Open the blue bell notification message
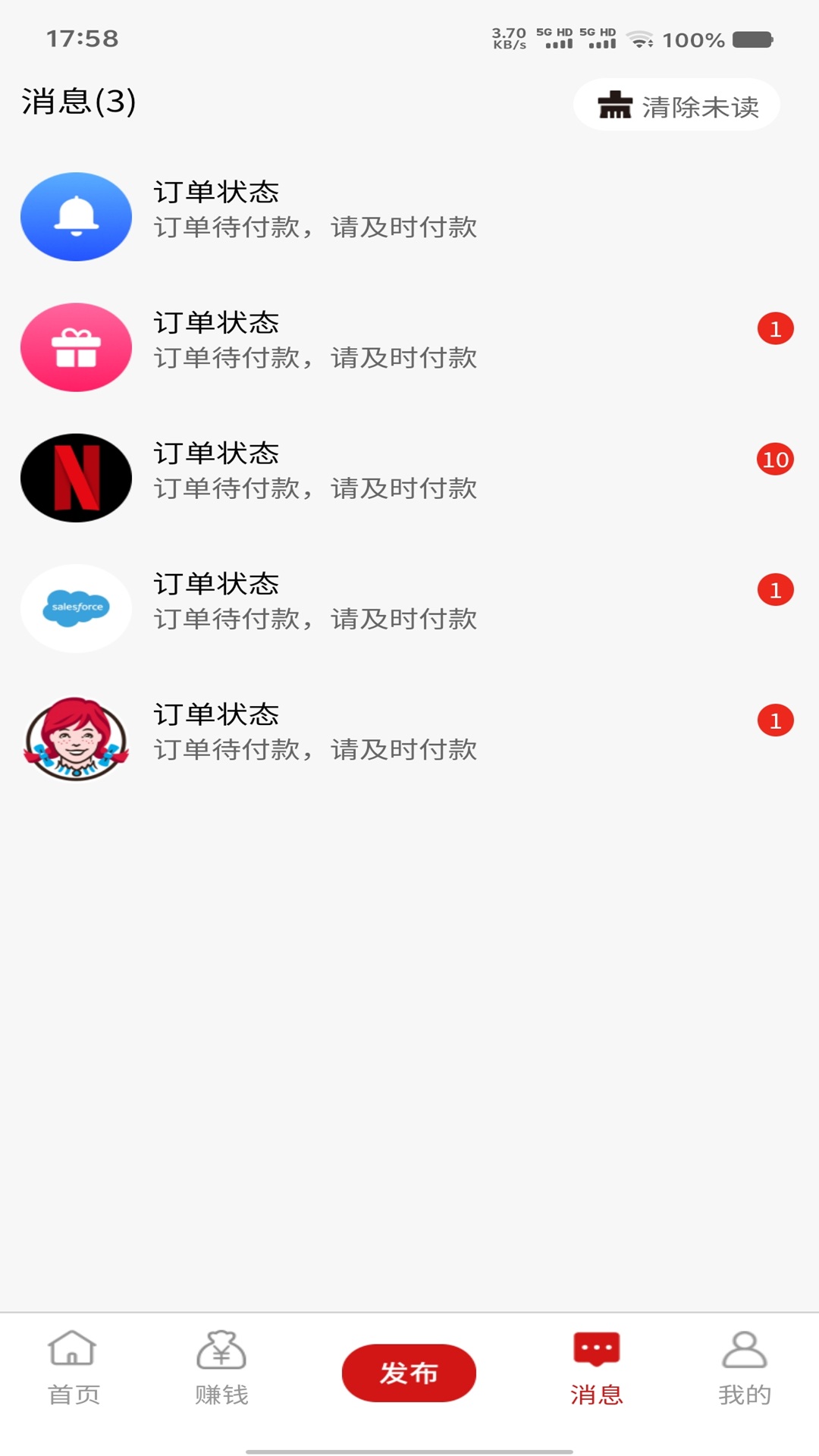The image size is (819, 1456). (x=76, y=216)
